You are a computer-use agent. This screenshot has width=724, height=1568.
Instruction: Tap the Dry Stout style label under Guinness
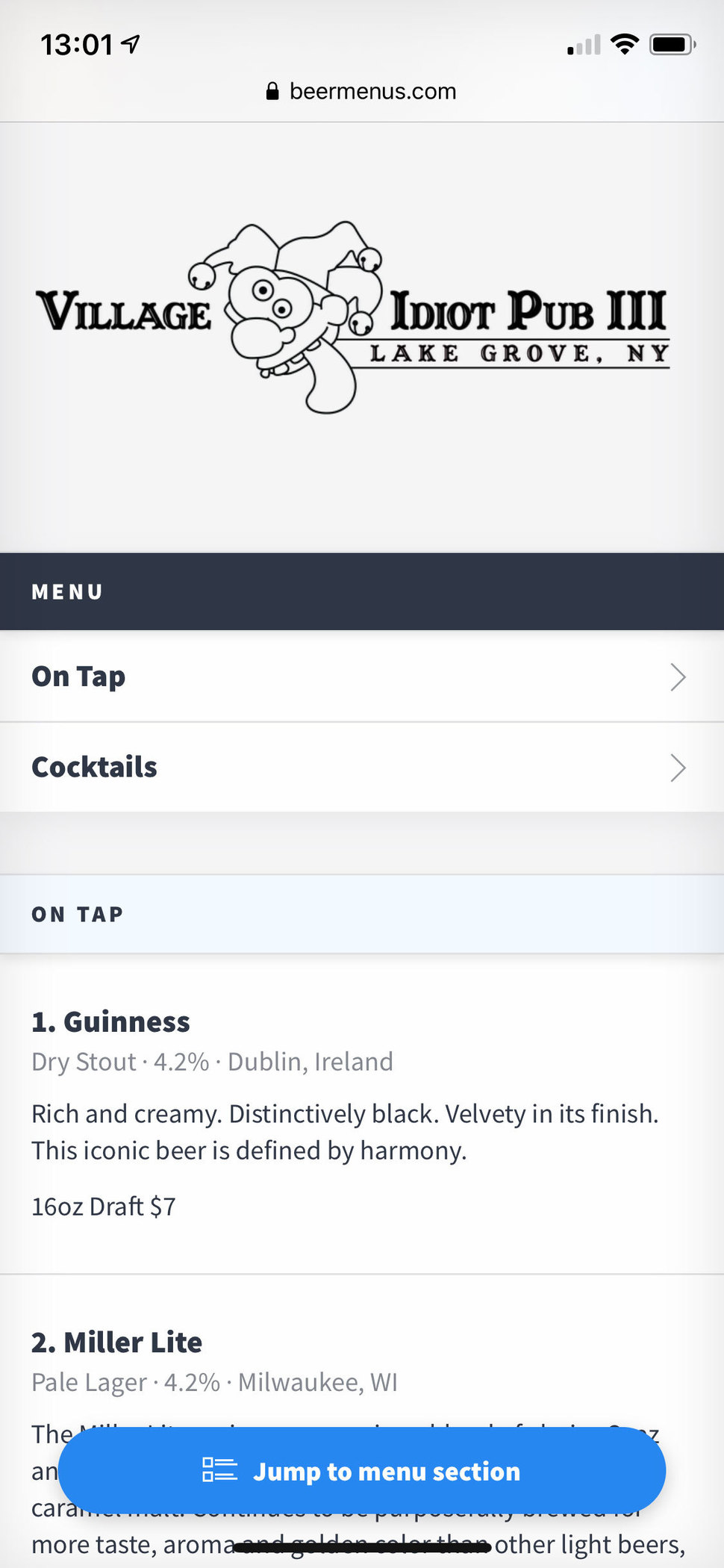[84, 1061]
